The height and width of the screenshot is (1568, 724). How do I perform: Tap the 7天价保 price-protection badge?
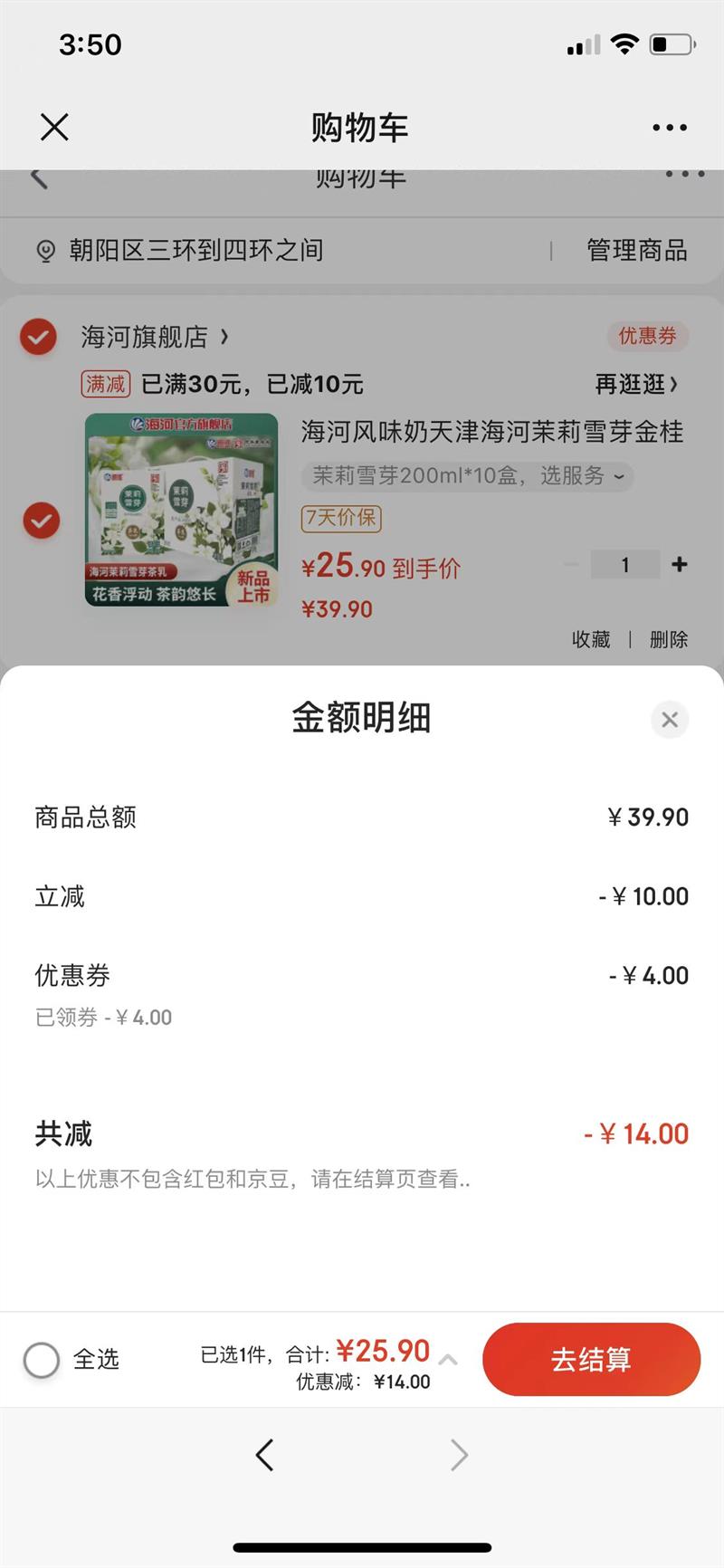point(341,519)
